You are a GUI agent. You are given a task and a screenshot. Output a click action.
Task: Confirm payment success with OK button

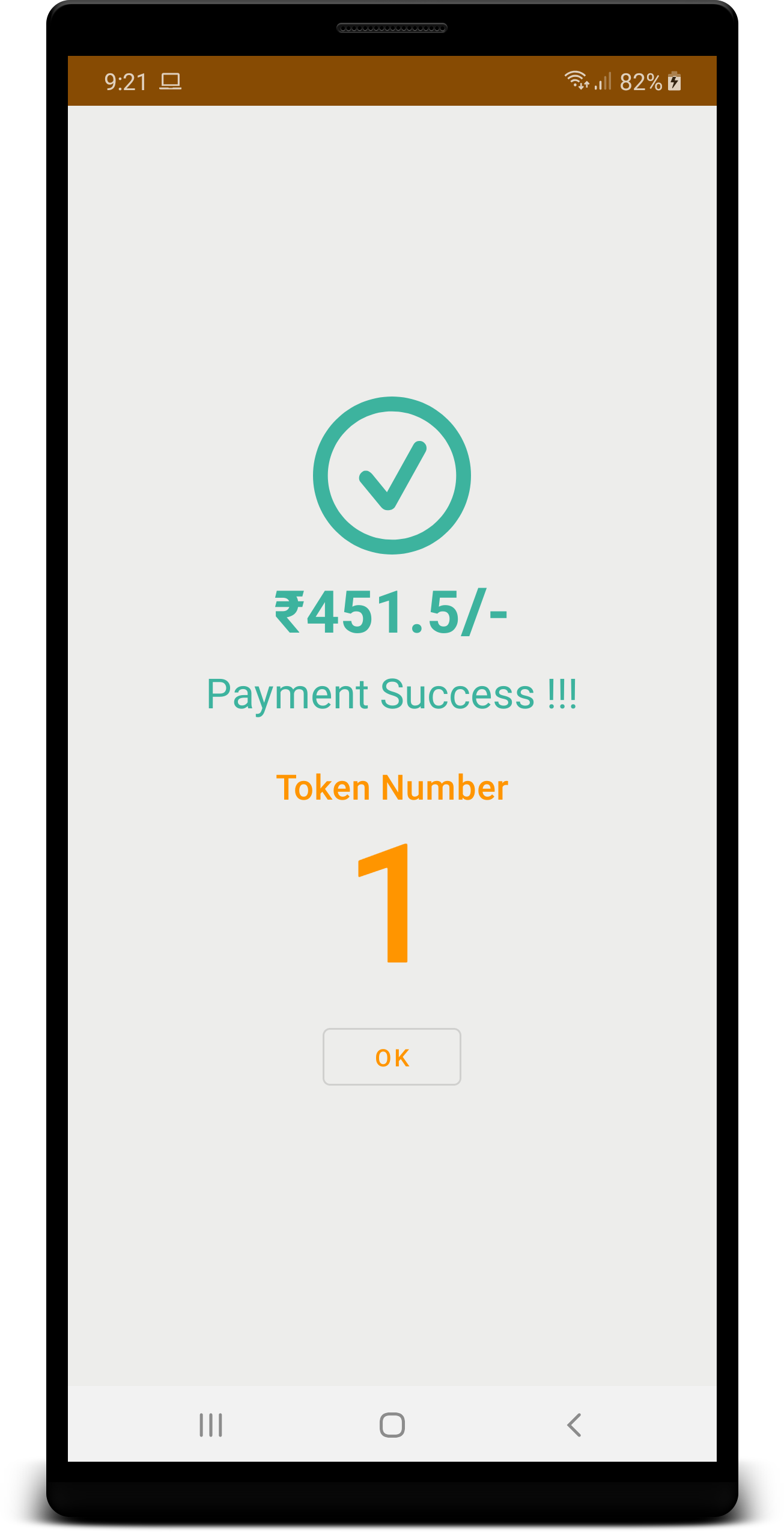tap(392, 1057)
